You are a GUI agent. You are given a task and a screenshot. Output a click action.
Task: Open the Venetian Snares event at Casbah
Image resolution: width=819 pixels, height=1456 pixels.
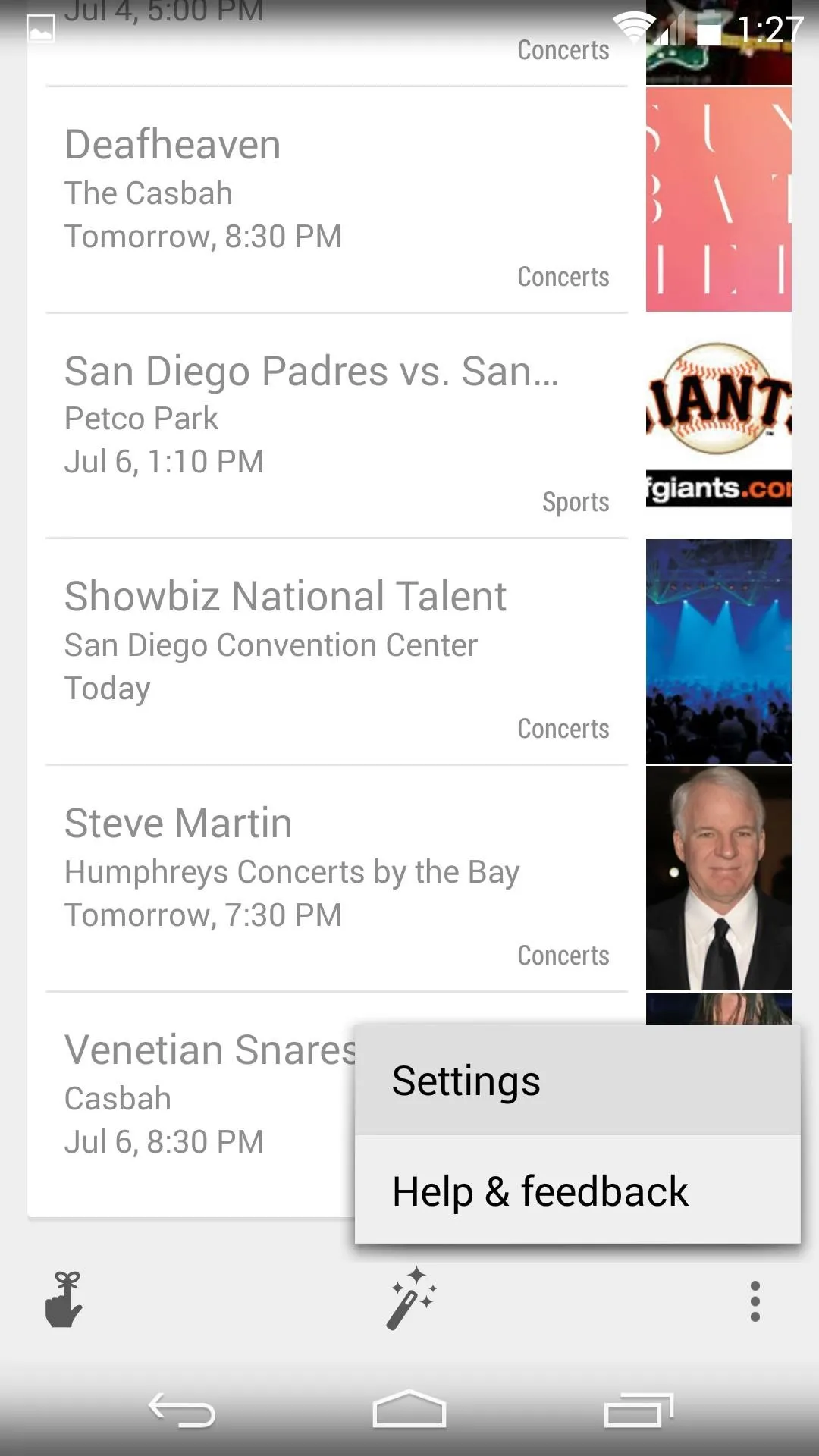point(191,1104)
